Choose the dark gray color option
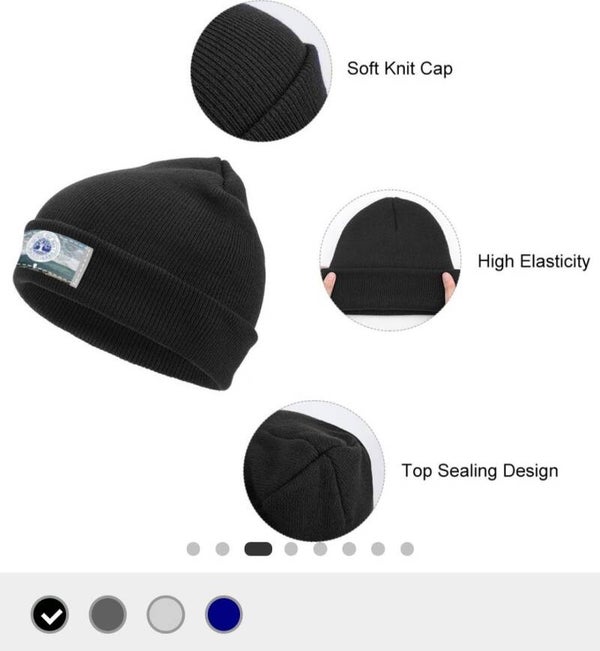The width and height of the screenshot is (600, 651). [x=108, y=614]
